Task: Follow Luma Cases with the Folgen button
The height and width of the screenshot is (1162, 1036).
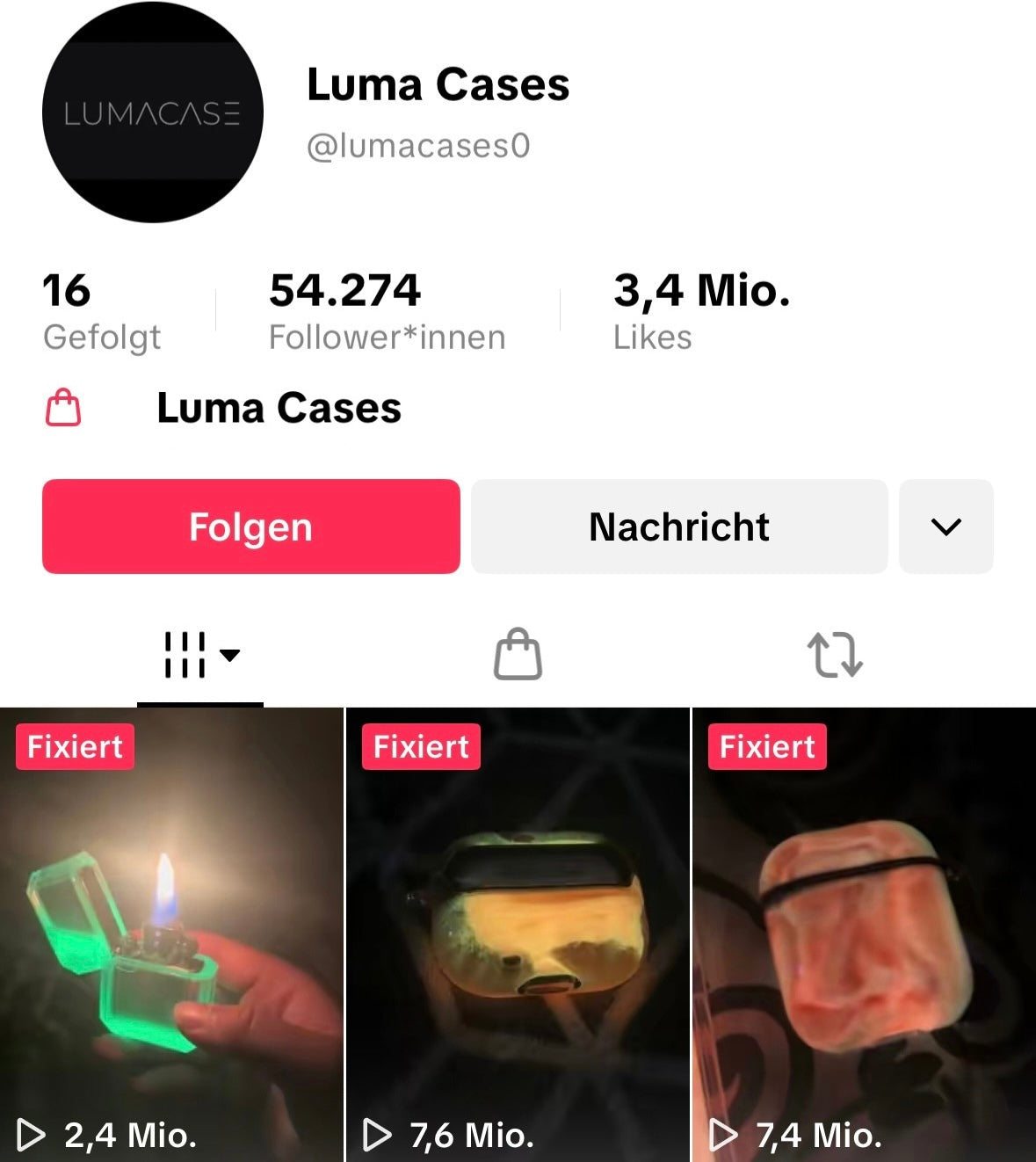Action: tap(250, 527)
